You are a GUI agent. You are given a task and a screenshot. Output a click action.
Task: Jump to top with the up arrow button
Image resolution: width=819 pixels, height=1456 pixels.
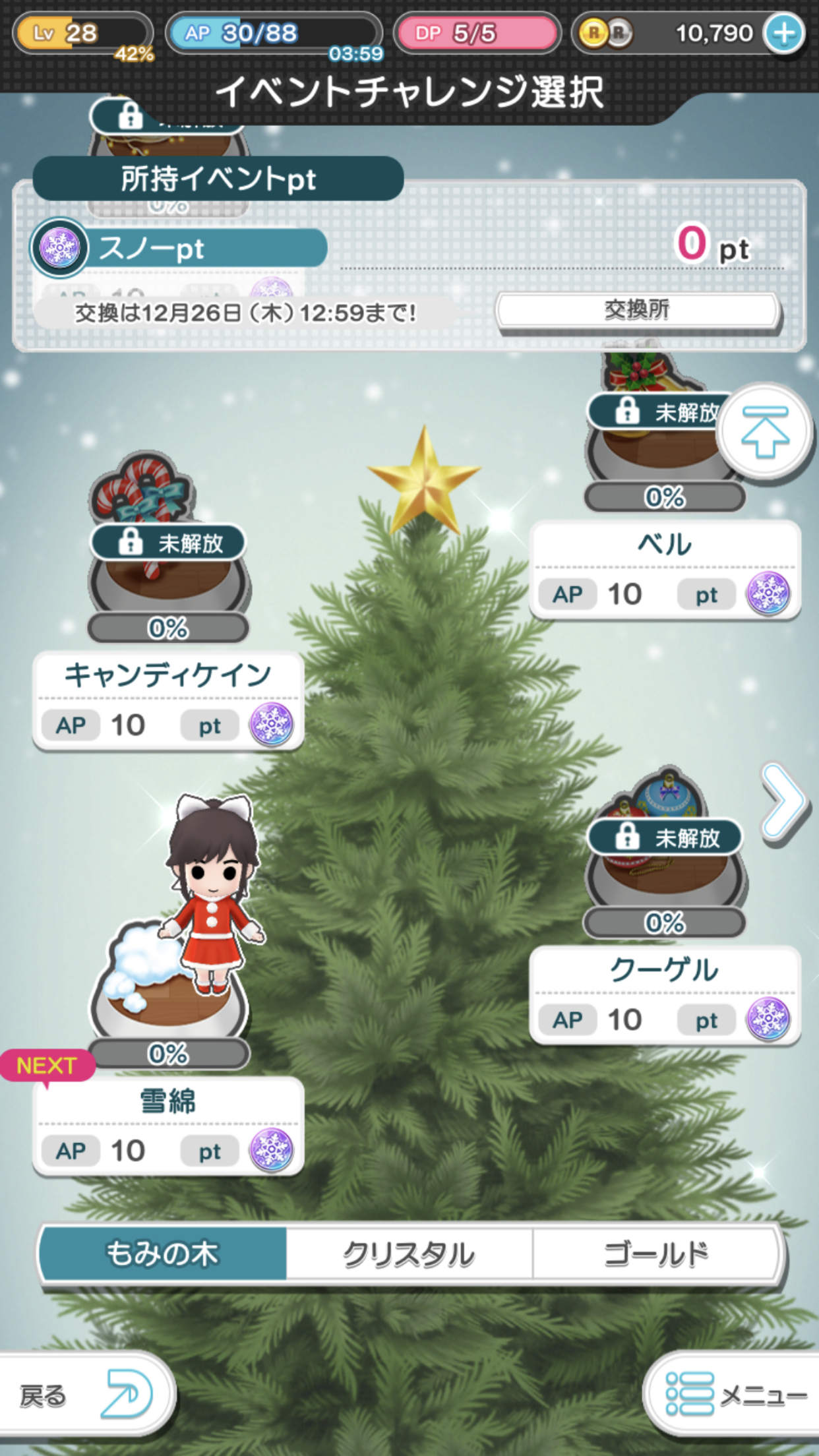[765, 431]
